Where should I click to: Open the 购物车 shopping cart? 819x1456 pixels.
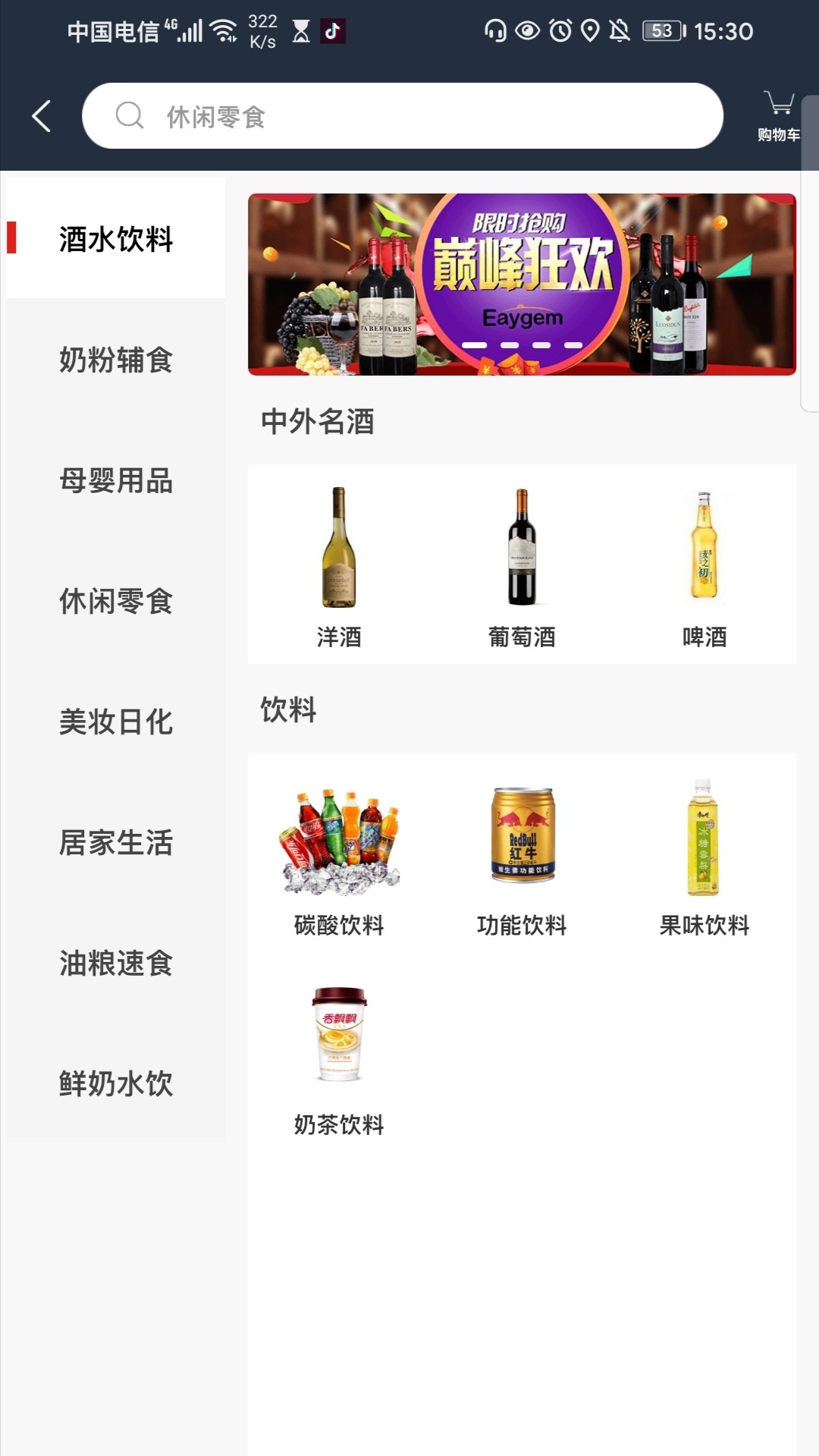pos(779,116)
